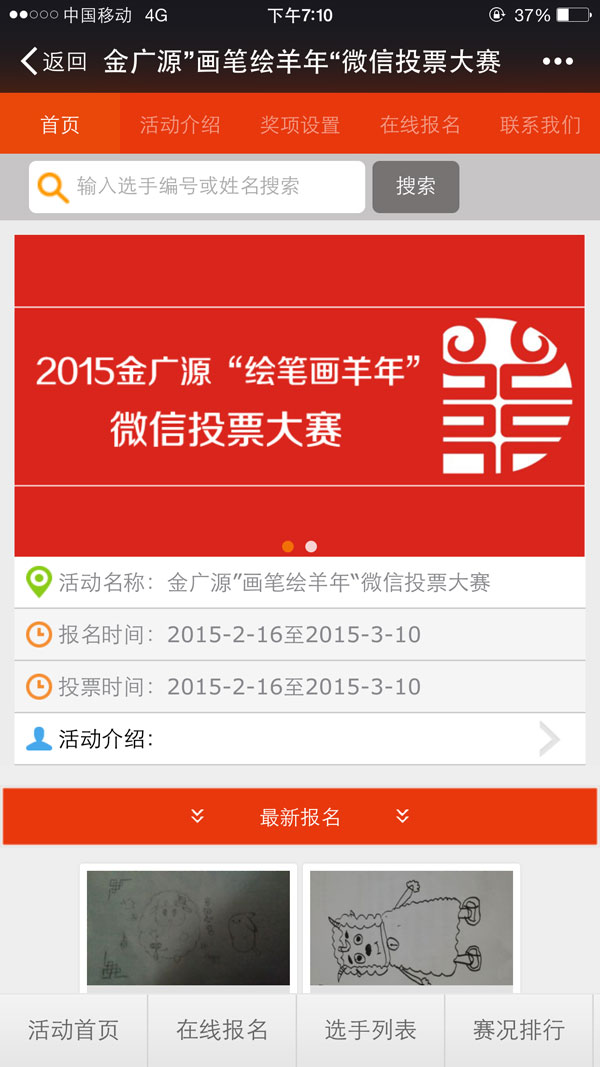Tap the 搜索 button
This screenshot has width=600, height=1067.
pyautogui.click(x=415, y=187)
